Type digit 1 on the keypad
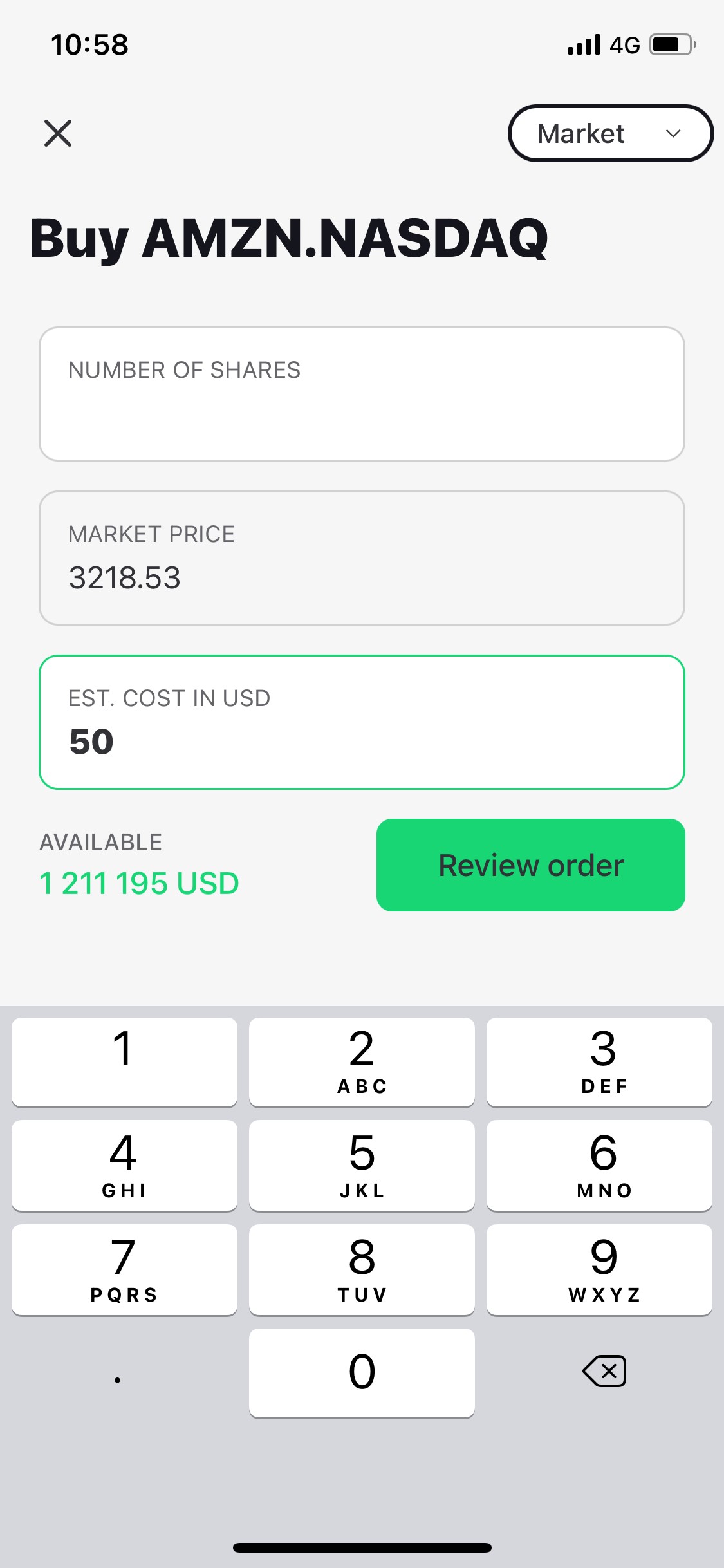The height and width of the screenshot is (1568, 724). [124, 1062]
